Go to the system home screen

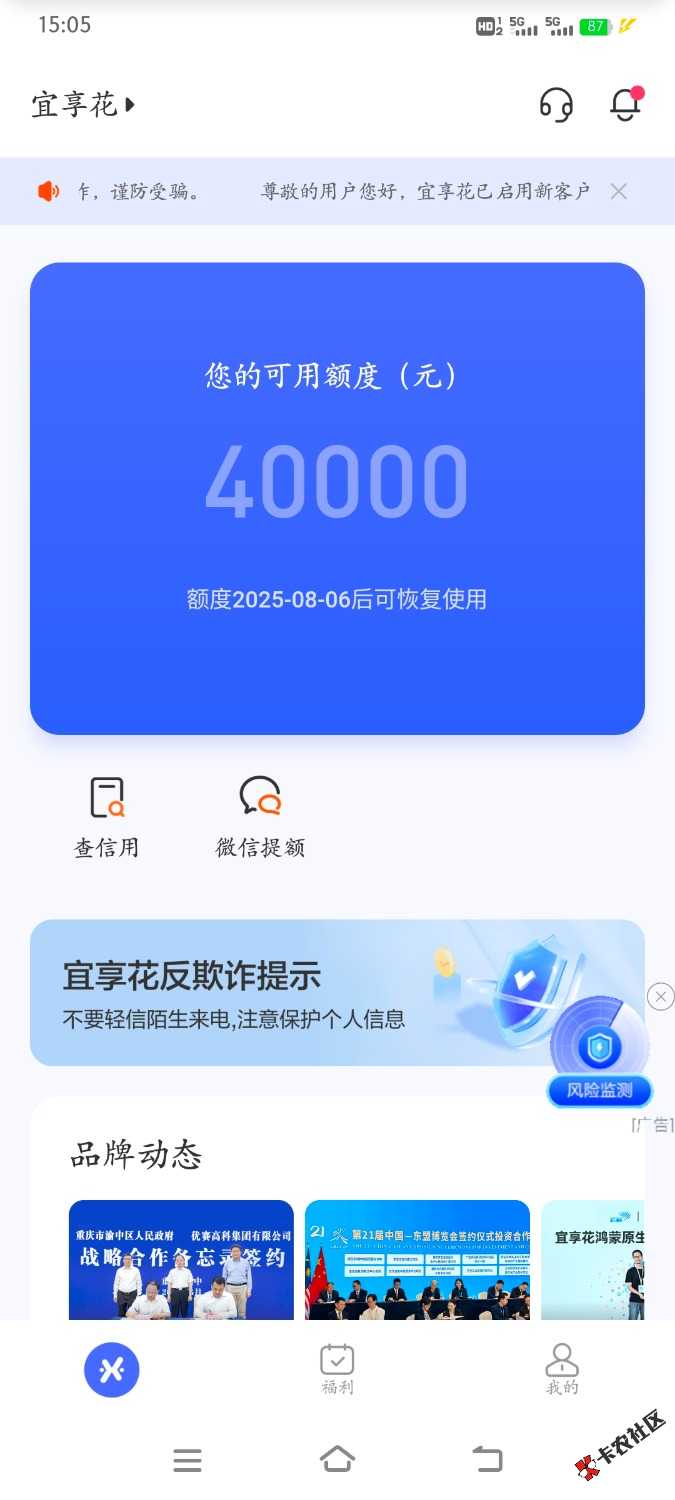(337, 1460)
